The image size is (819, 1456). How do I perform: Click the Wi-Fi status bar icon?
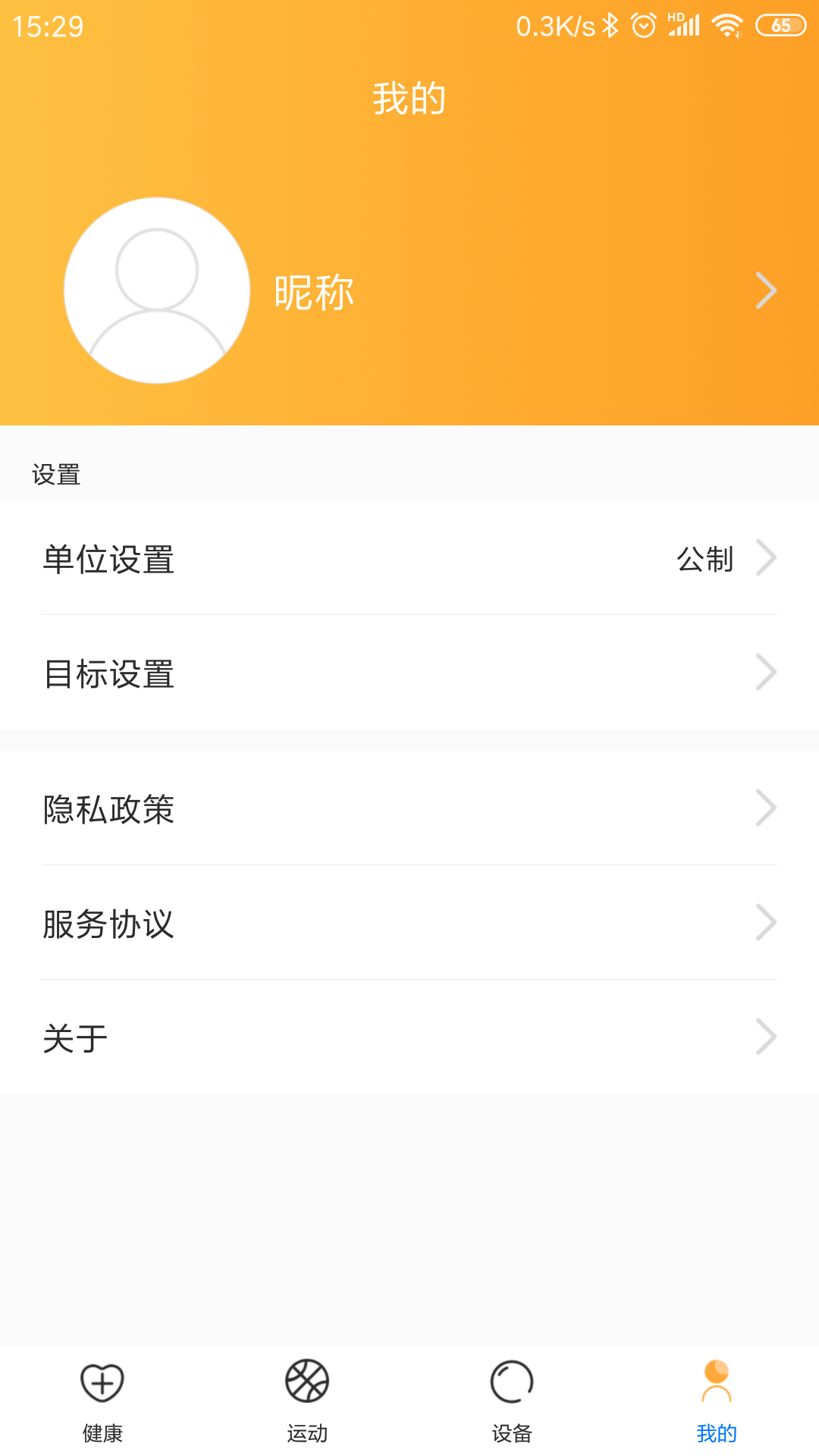coord(726,24)
